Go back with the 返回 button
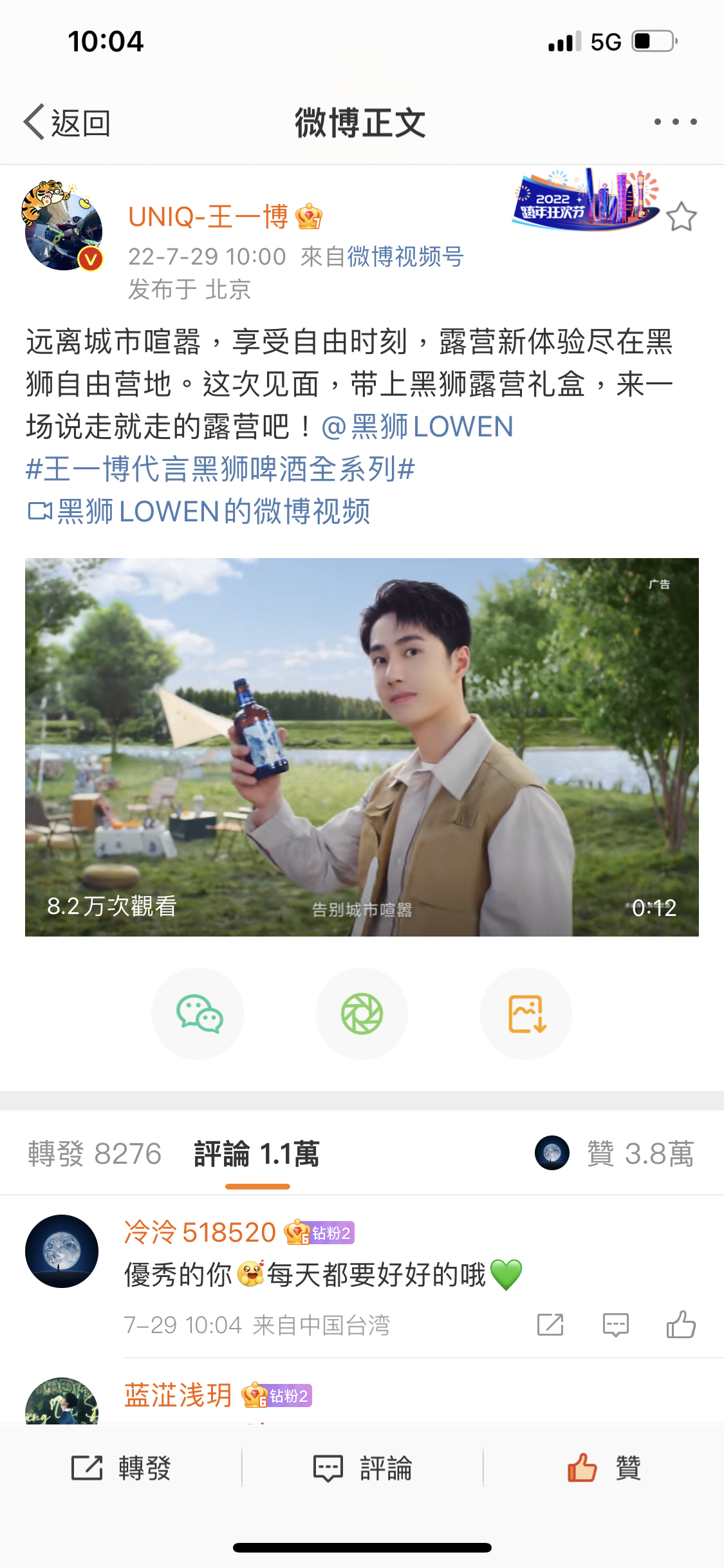The height and width of the screenshot is (1568, 724). point(68,122)
